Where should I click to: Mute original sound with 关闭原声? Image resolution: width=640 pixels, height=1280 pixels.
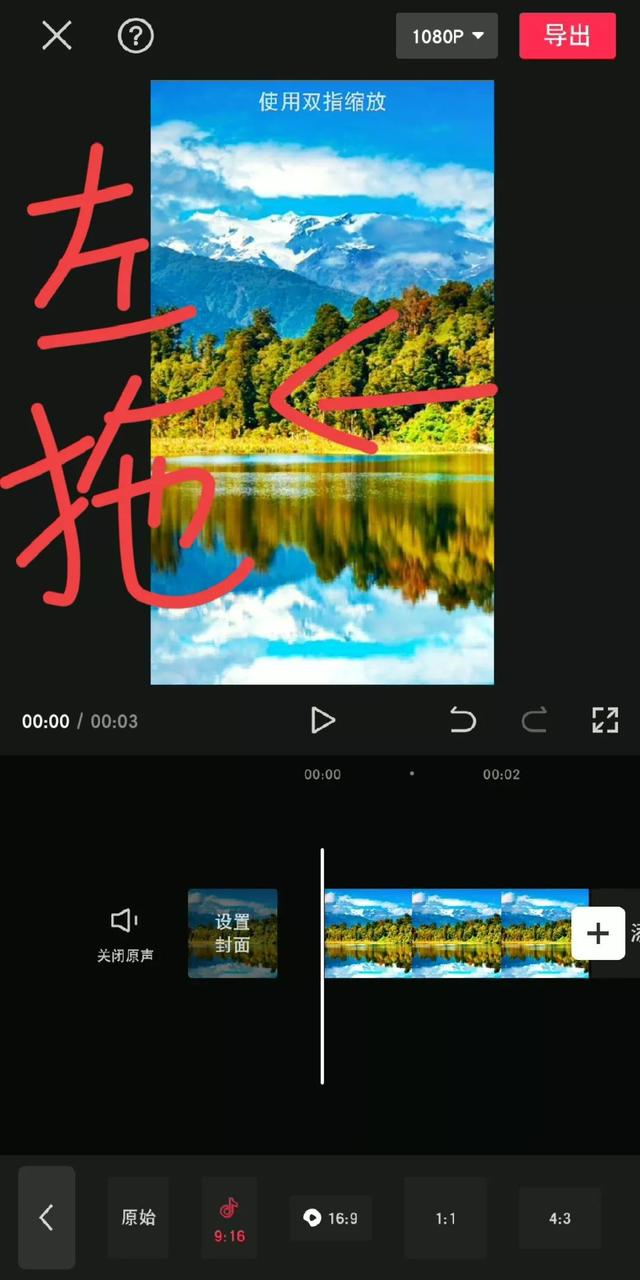tap(125, 934)
